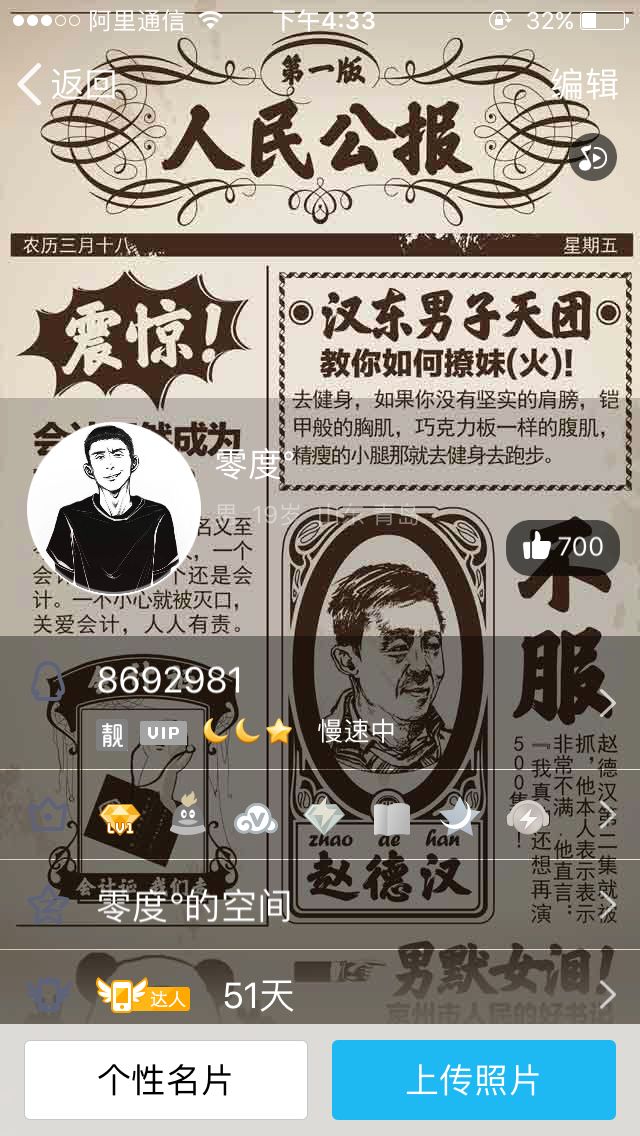Open the privilege icons row with LV1
The height and width of the screenshot is (1136, 640).
coord(320,815)
